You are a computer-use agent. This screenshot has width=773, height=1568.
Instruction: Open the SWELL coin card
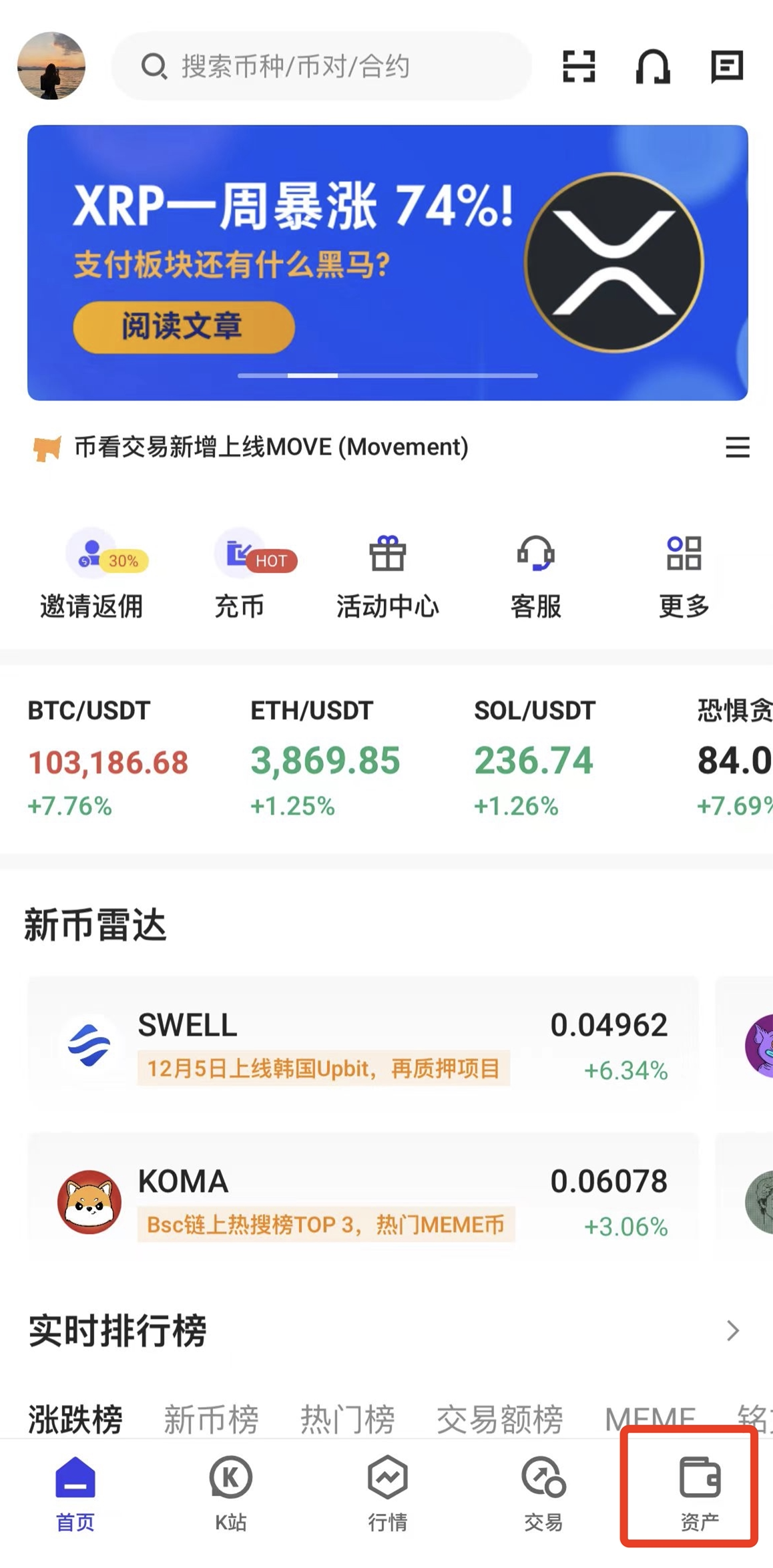coord(363,1046)
